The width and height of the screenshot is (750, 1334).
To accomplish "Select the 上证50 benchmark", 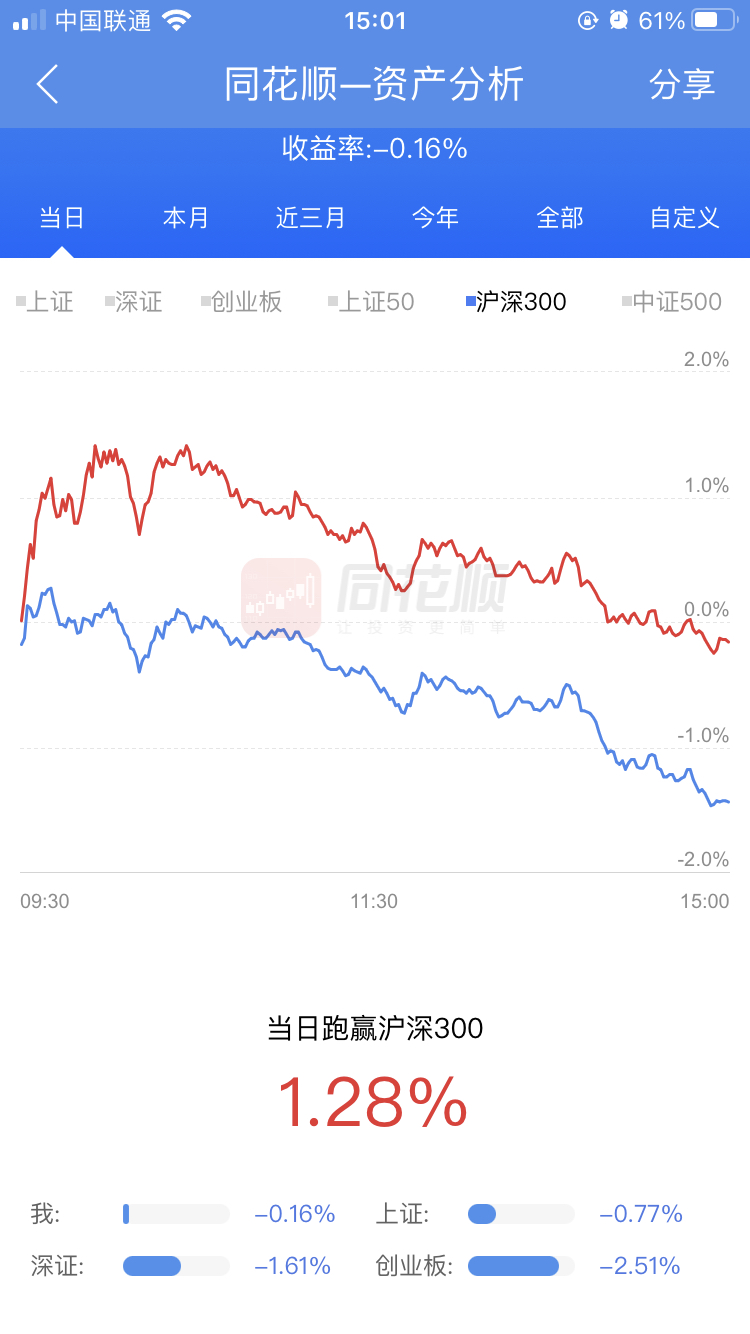I will (x=372, y=302).
